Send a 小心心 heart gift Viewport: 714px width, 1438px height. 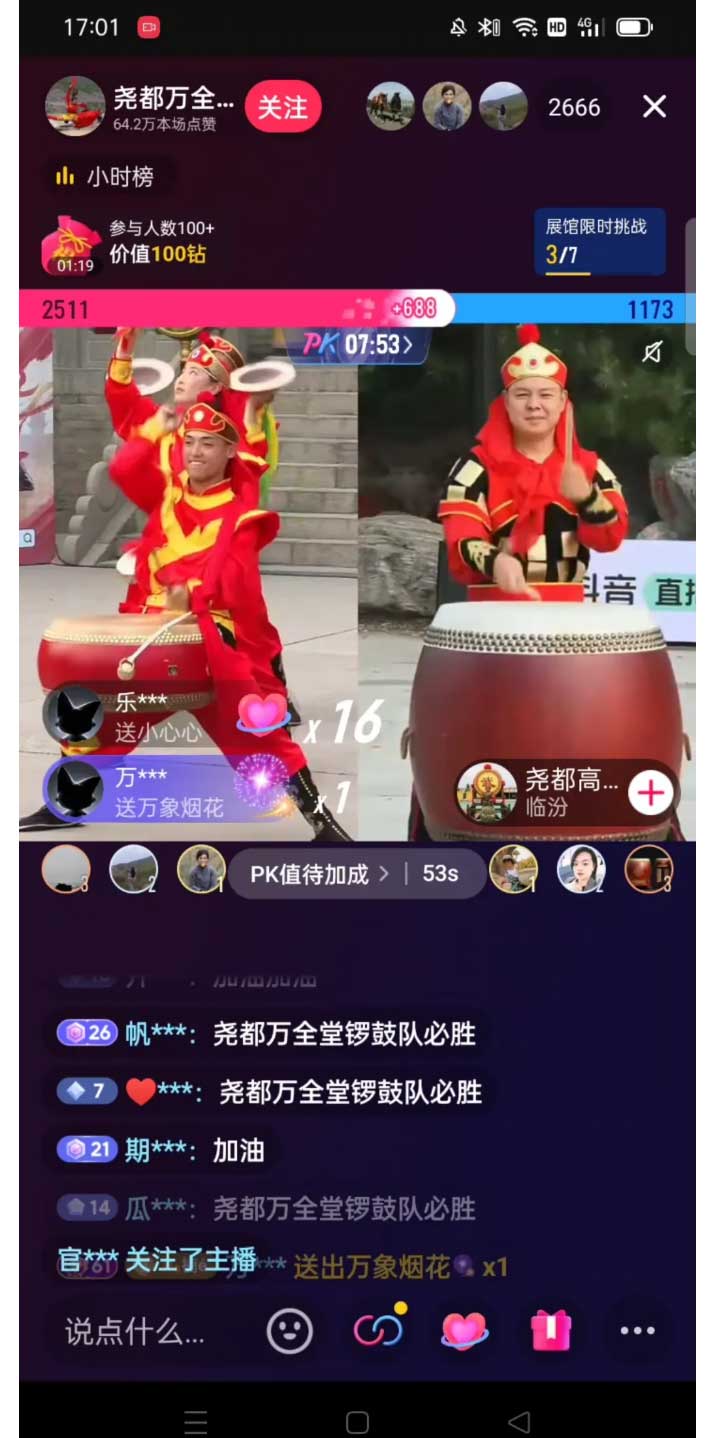(x=464, y=1331)
